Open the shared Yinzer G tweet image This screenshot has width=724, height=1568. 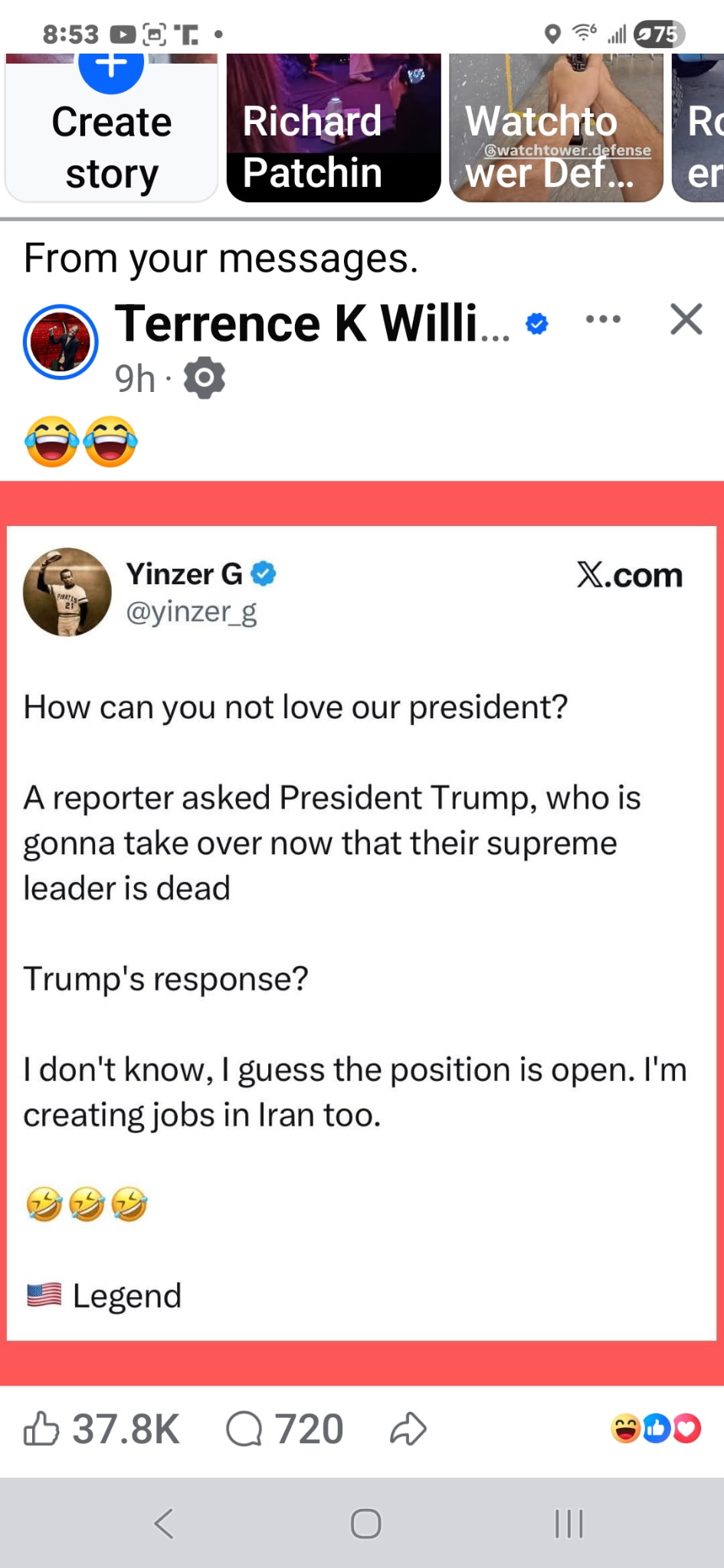[x=362, y=933]
